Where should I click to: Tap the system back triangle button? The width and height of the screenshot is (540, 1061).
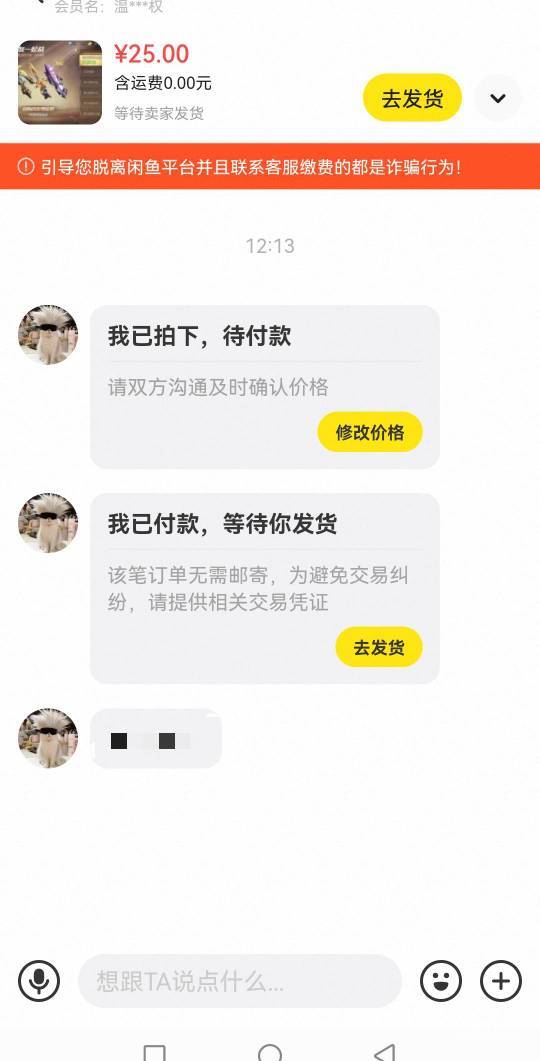pos(384,1053)
